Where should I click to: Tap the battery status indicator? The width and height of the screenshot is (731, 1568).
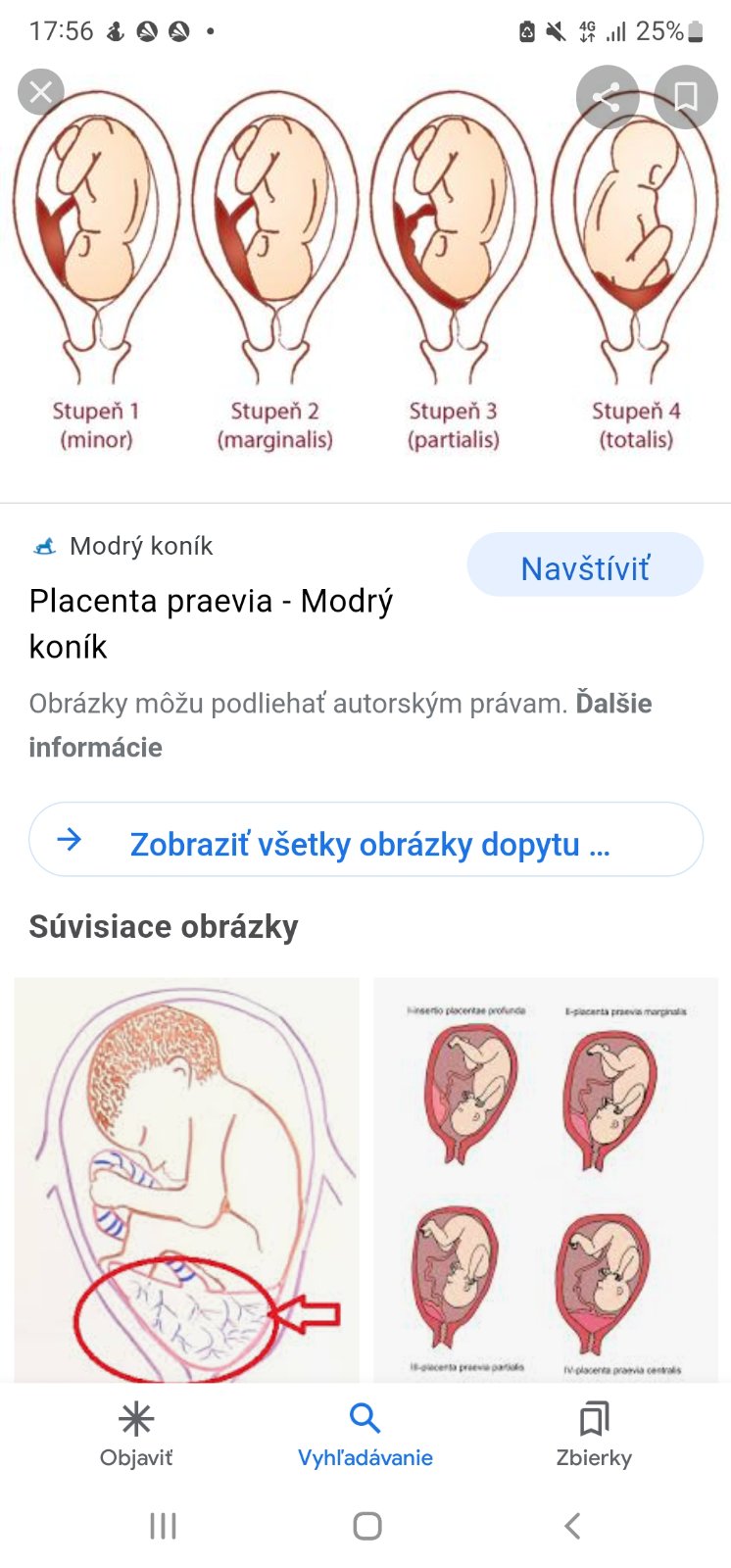pyautogui.click(x=693, y=30)
